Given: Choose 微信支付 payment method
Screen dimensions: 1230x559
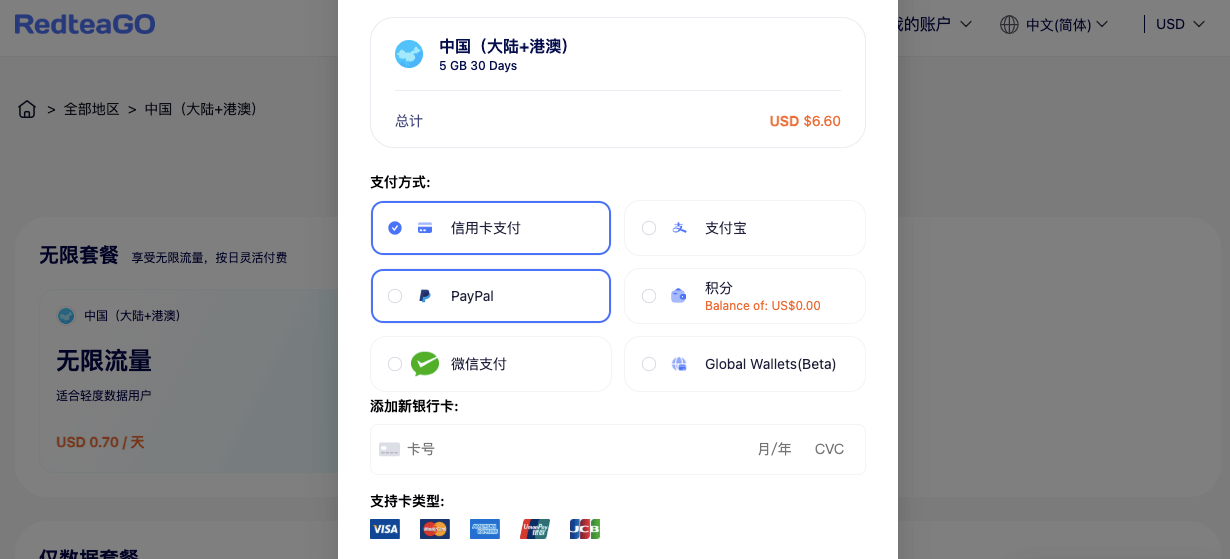Looking at the screenshot, I should [x=490, y=364].
